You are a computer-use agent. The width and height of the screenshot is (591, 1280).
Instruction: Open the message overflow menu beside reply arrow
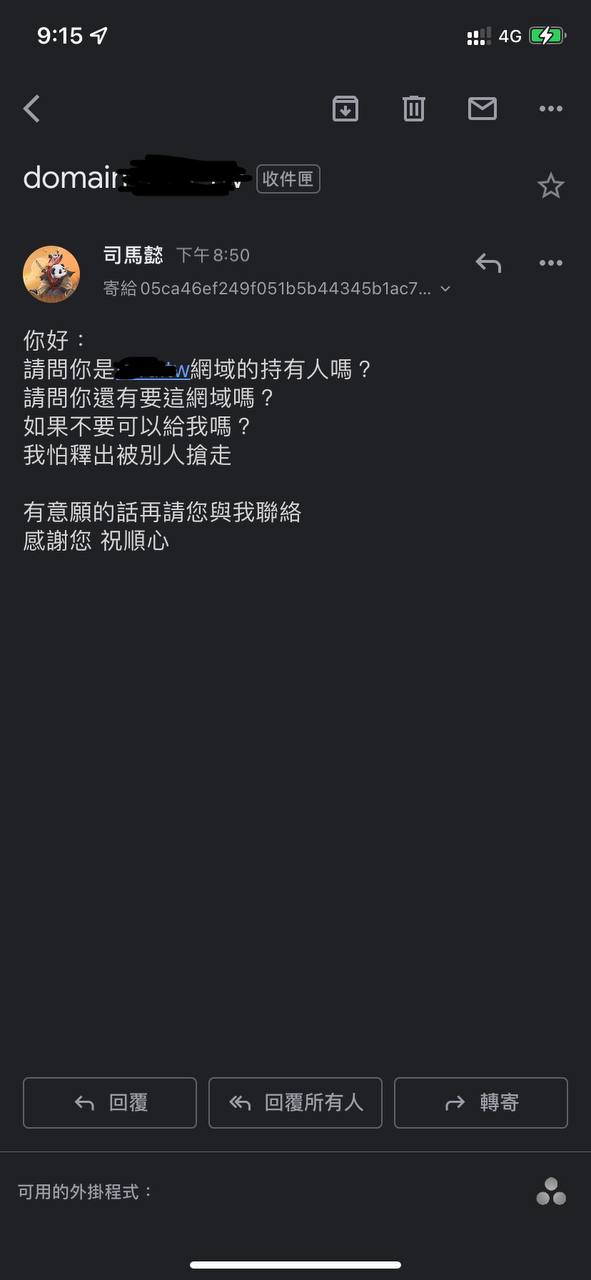551,263
